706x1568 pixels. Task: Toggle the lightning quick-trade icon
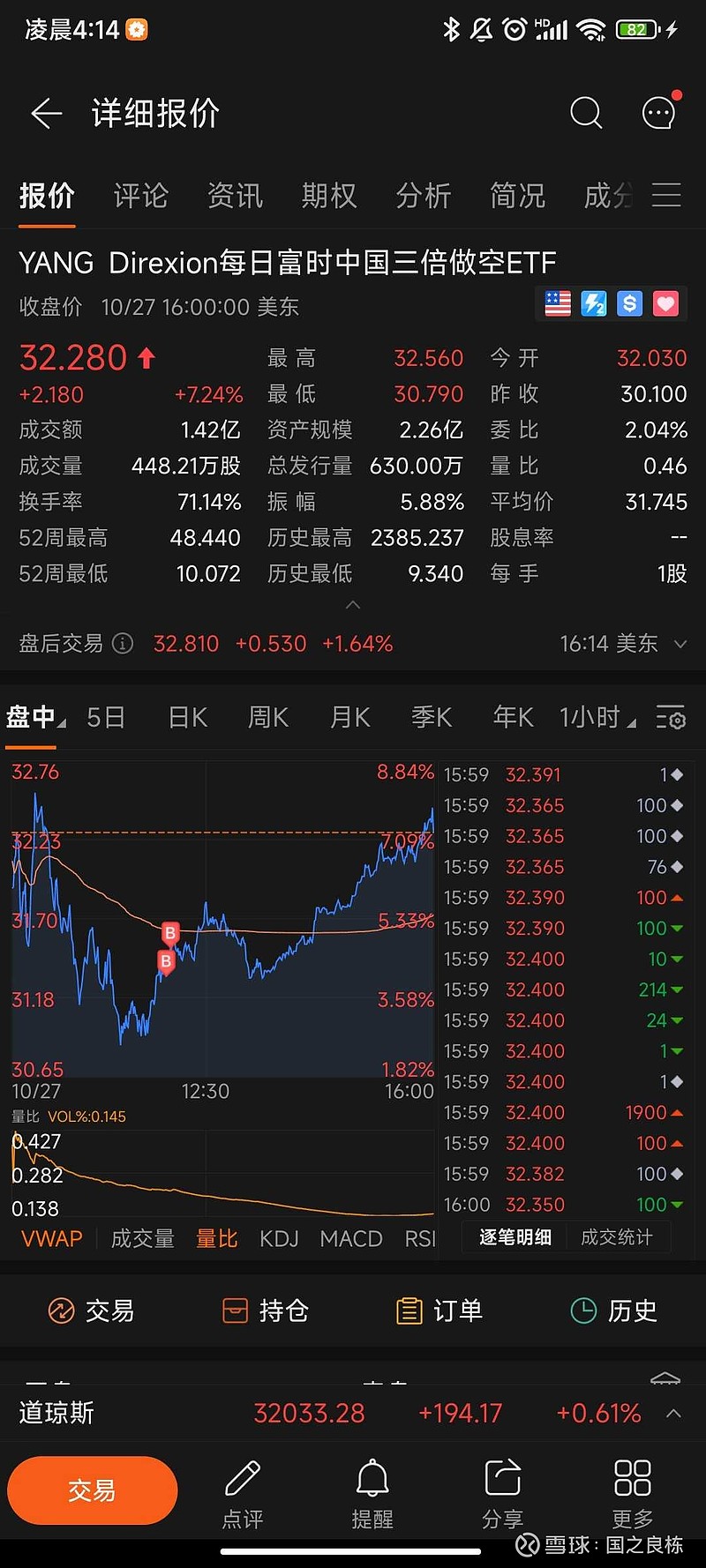[x=593, y=303]
